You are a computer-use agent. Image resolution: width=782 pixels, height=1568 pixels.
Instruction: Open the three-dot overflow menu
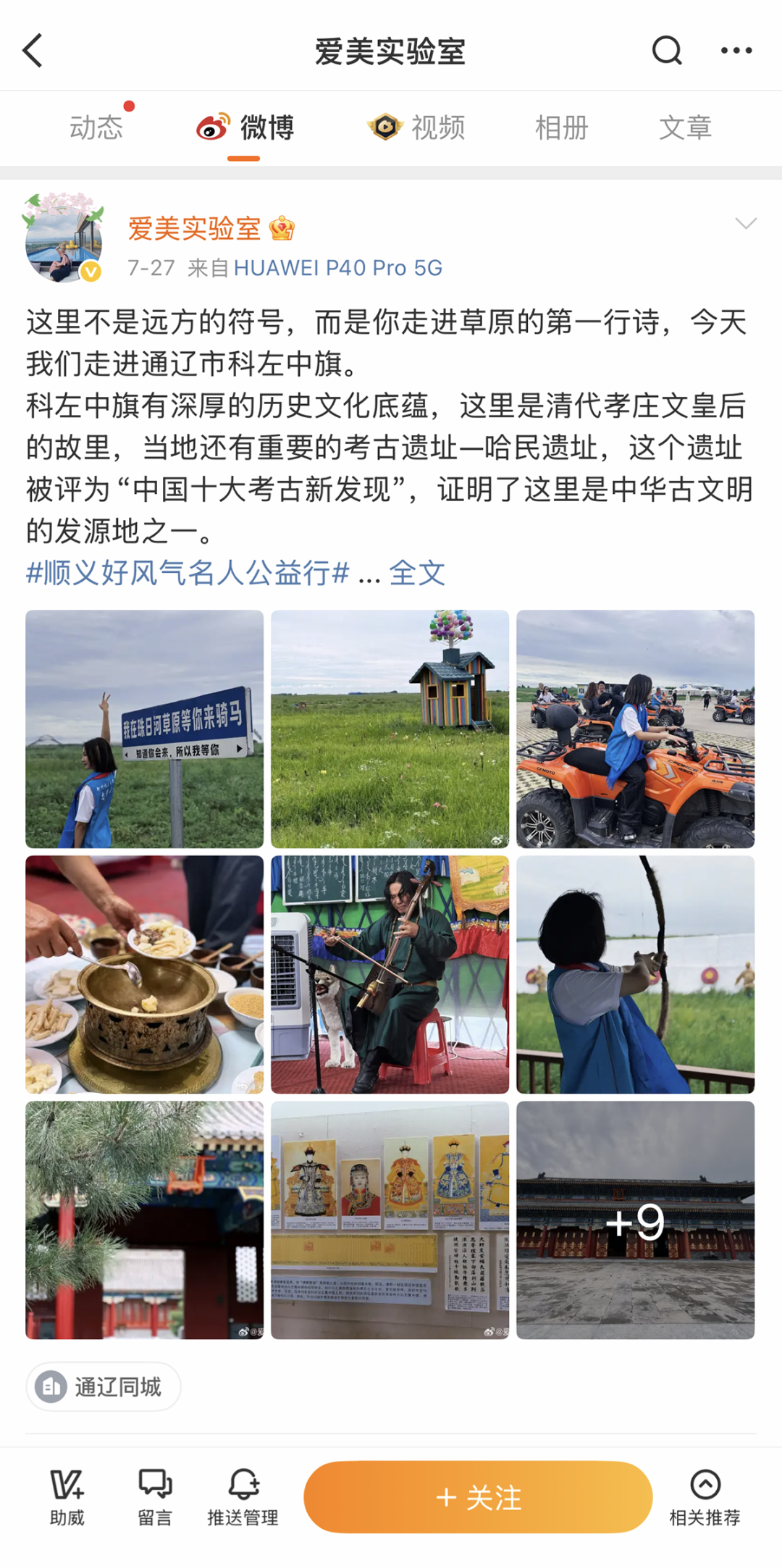tap(736, 51)
